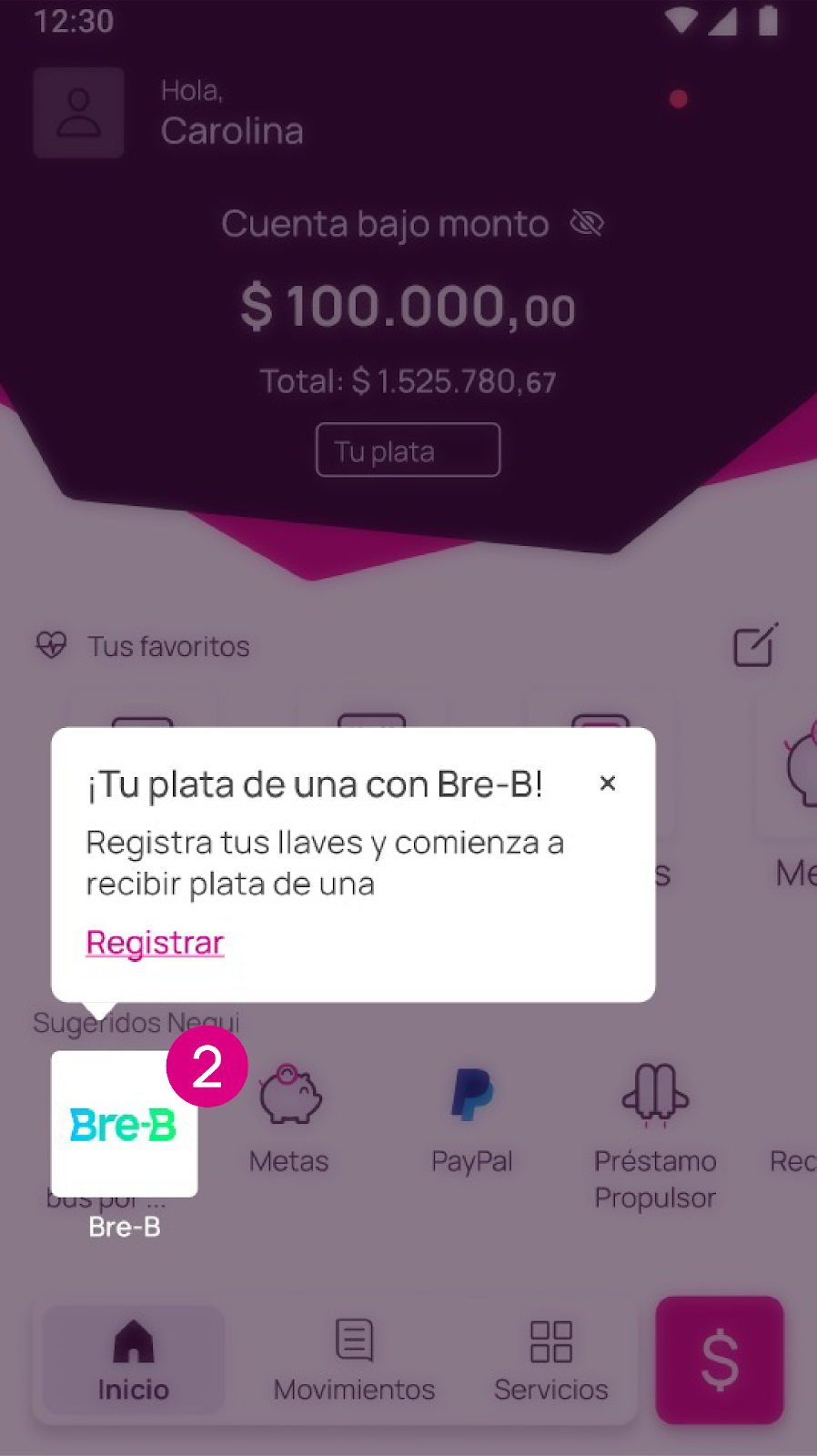Screen dimensions: 817x1456
Task: Open the Sugeridos Nequi section
Action: [136, 1022]
